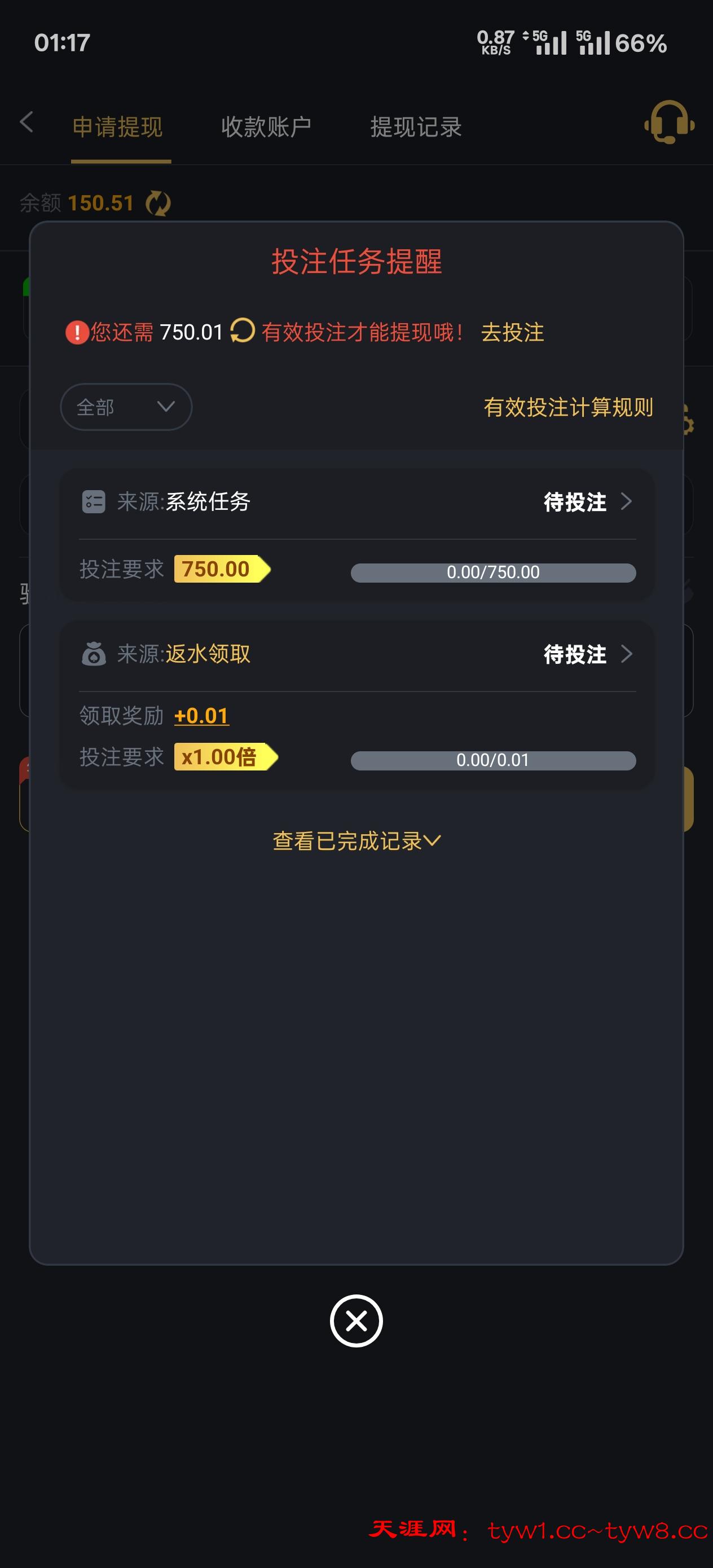Switch to the 提现记录 tab
This screenshot has height=1568, width=713.
tap(415, 126)
